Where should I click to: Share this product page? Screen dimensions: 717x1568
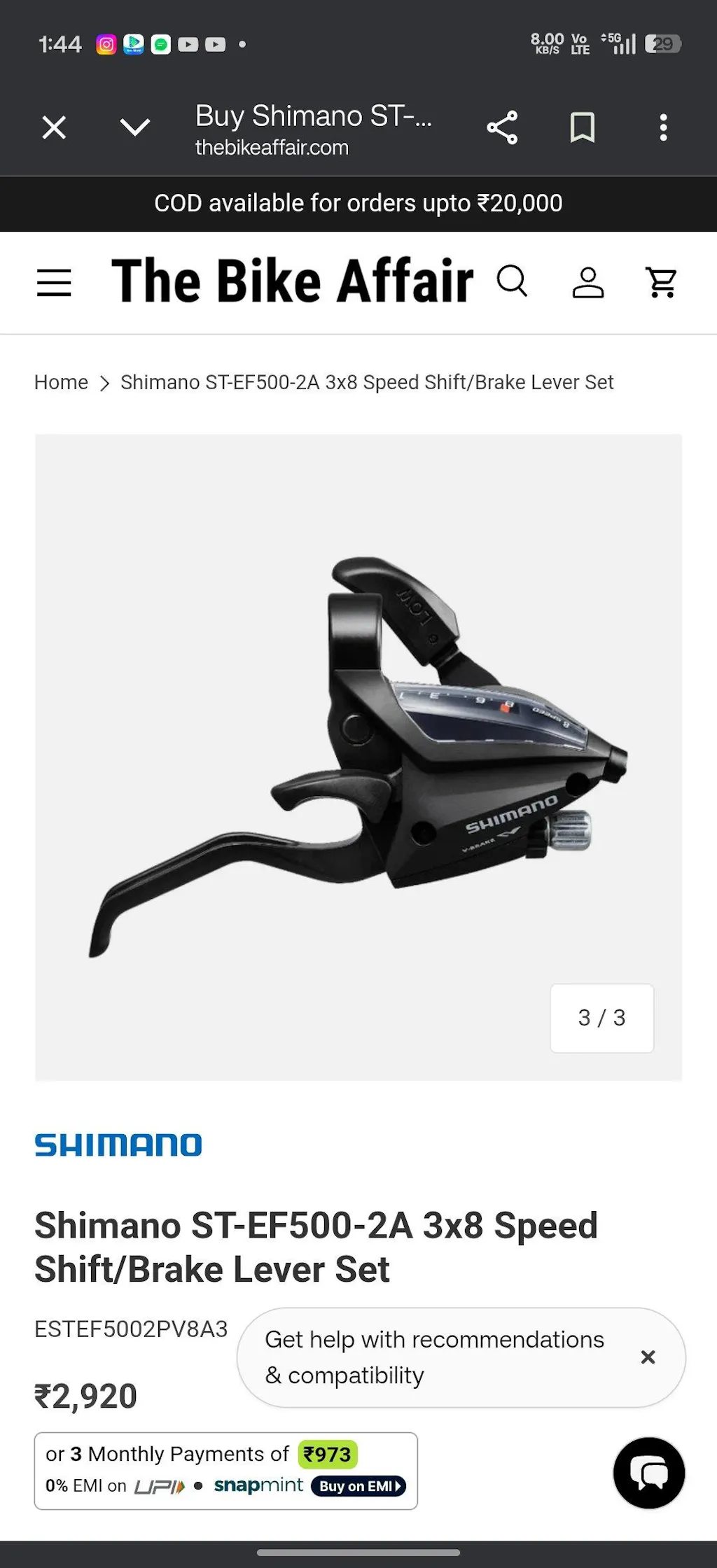502,127
